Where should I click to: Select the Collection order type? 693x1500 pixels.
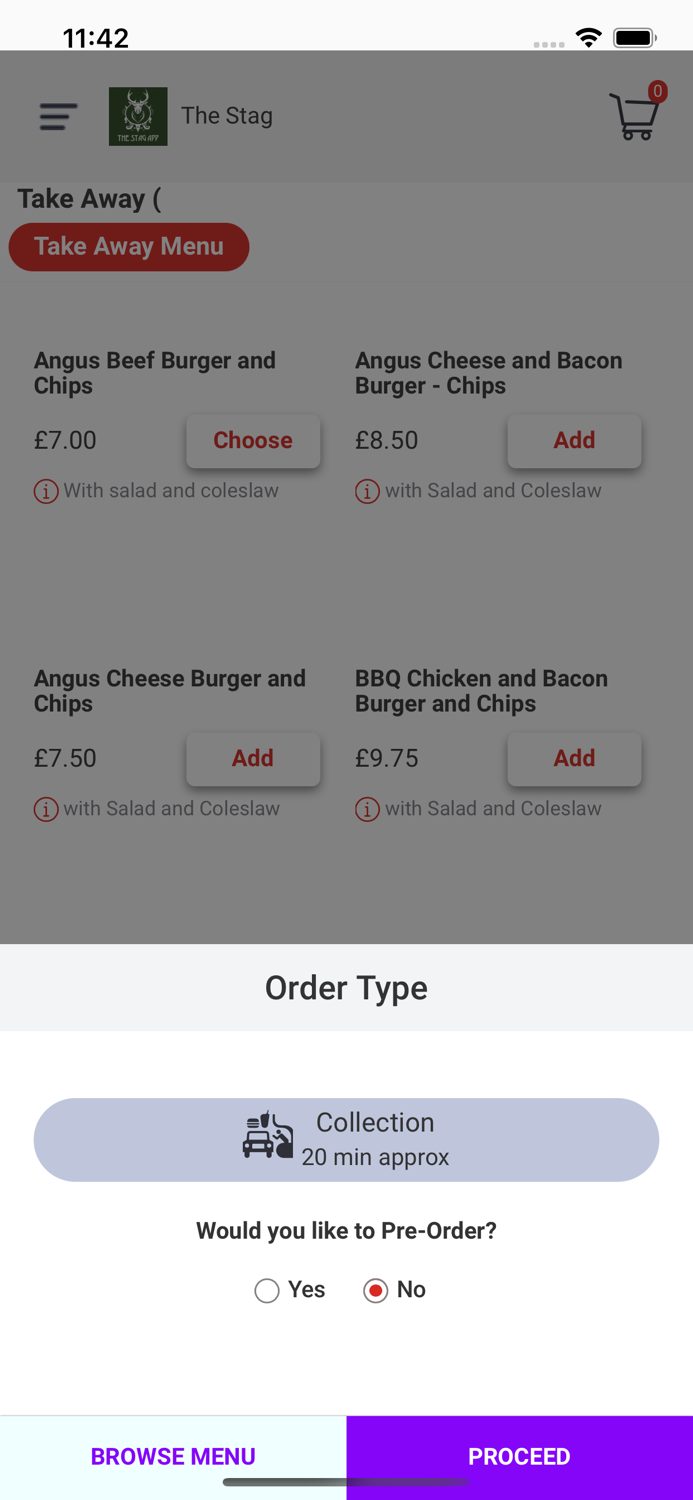tap(346, 1140)
